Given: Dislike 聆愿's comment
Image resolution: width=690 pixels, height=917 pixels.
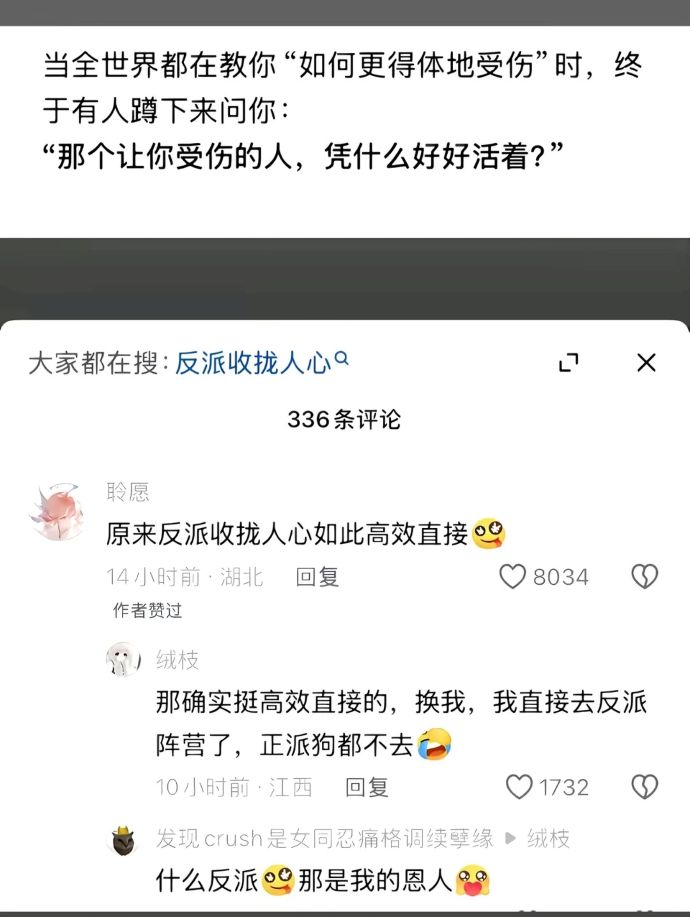Looking at the screenshot, I should pyautogui.click(x=645, y=577).
